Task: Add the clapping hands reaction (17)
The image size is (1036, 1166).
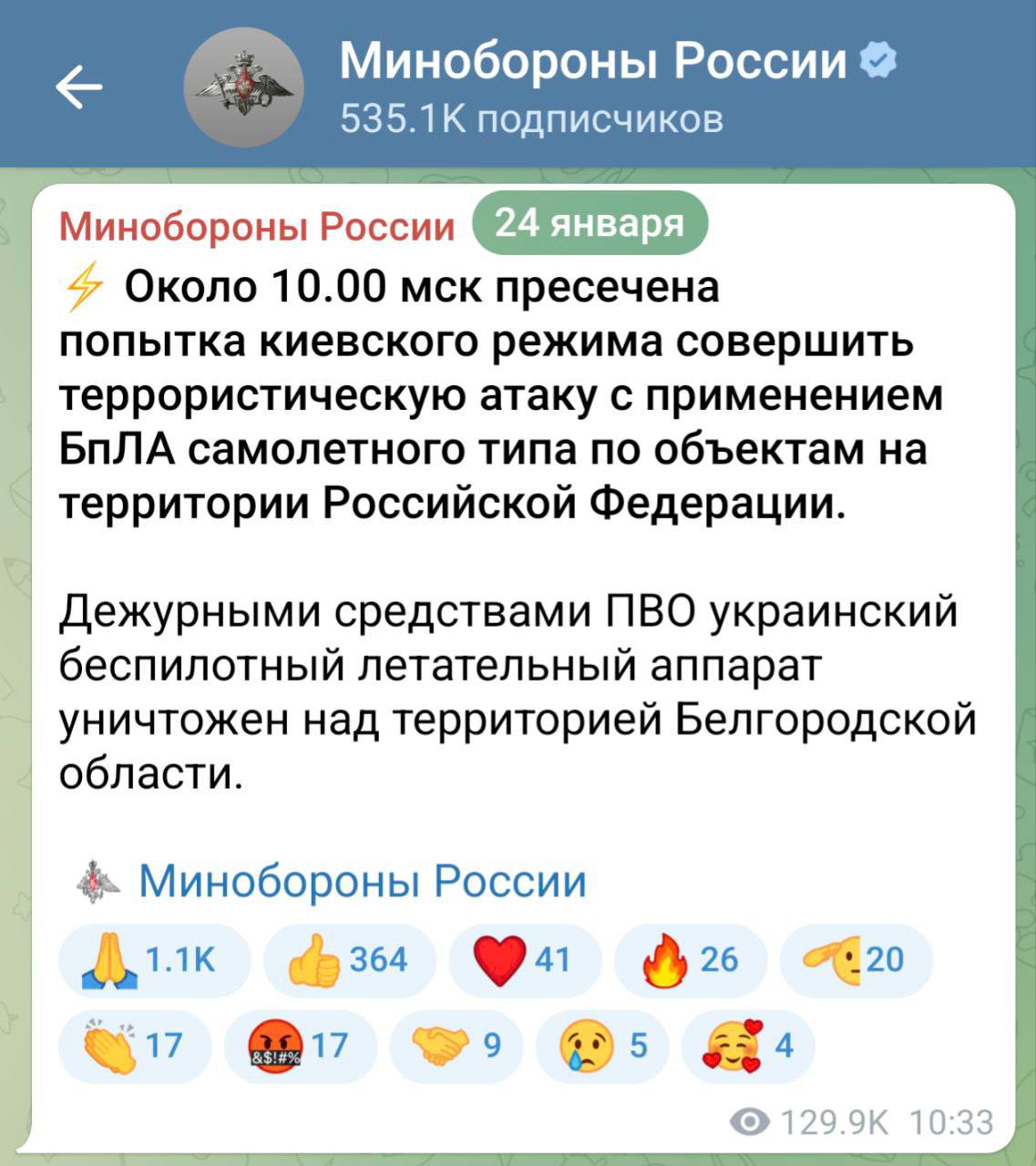Action: coord(135,1045)
